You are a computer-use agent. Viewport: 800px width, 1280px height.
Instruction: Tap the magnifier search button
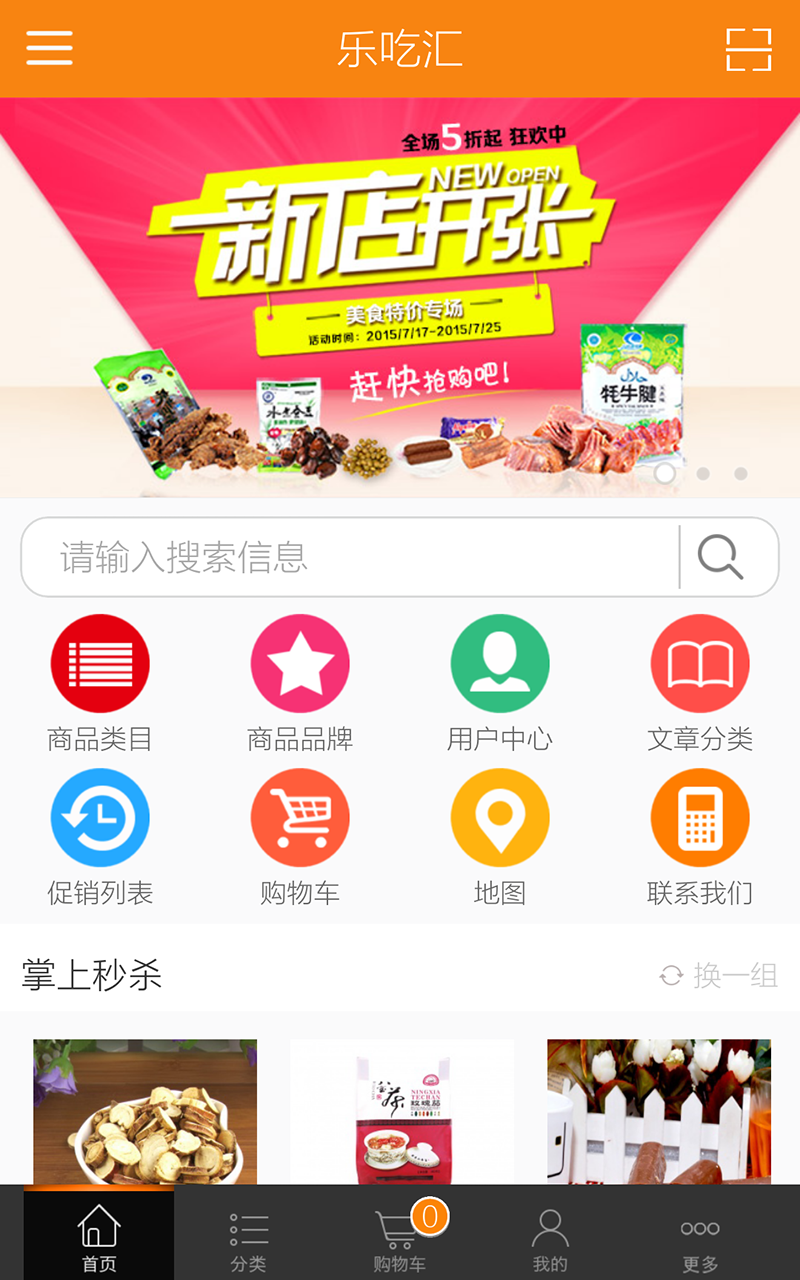[x=721, y=557]
